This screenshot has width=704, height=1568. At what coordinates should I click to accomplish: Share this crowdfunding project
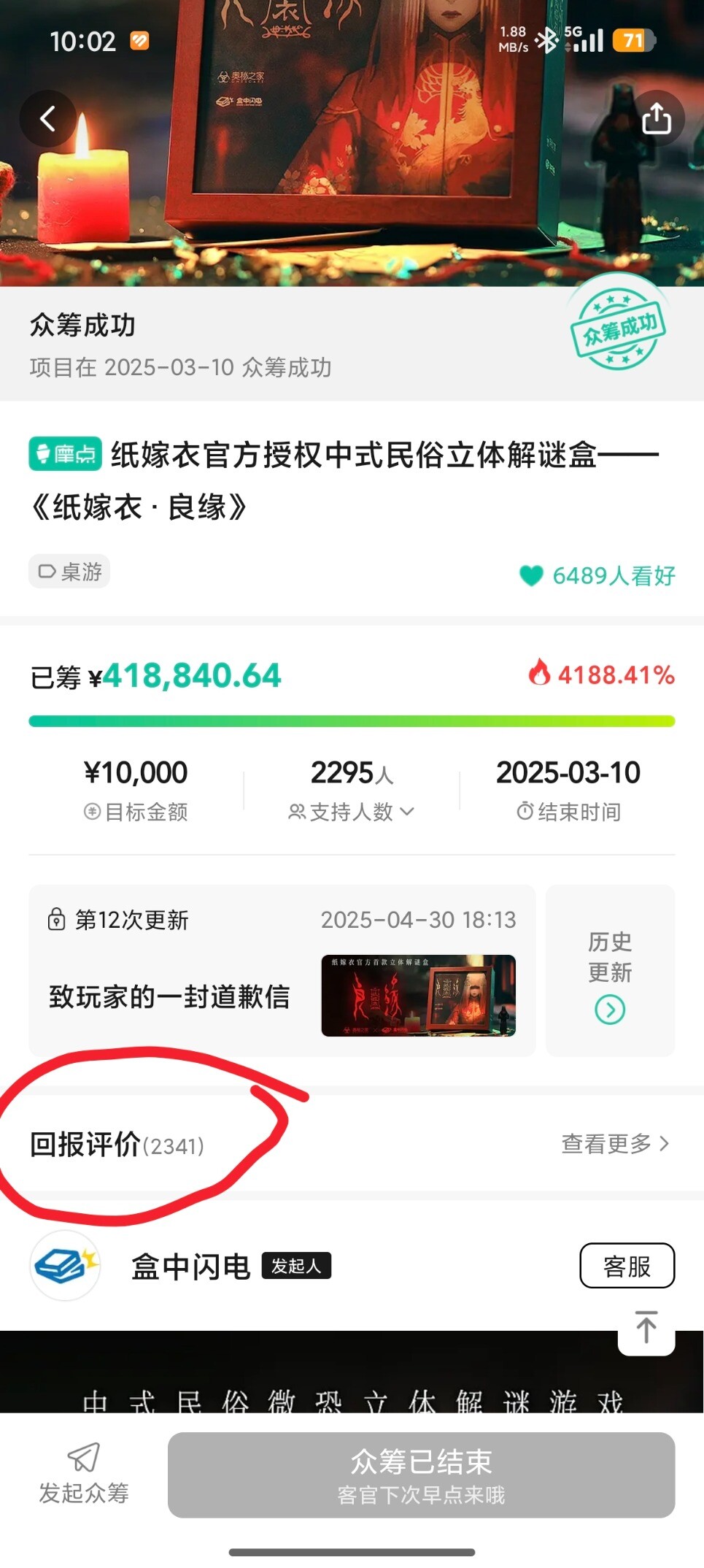(x=656, y=118)
